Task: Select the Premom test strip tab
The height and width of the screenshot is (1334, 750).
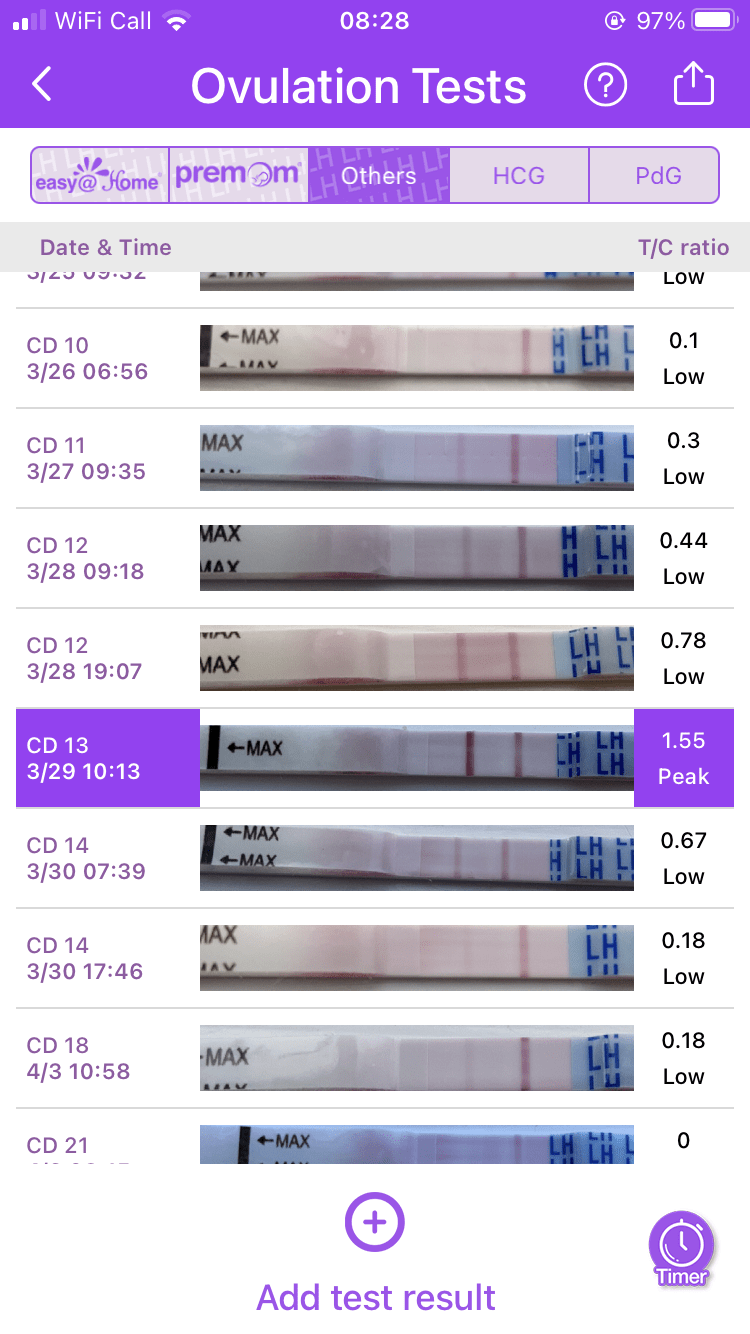Action: tap(238, 176)
